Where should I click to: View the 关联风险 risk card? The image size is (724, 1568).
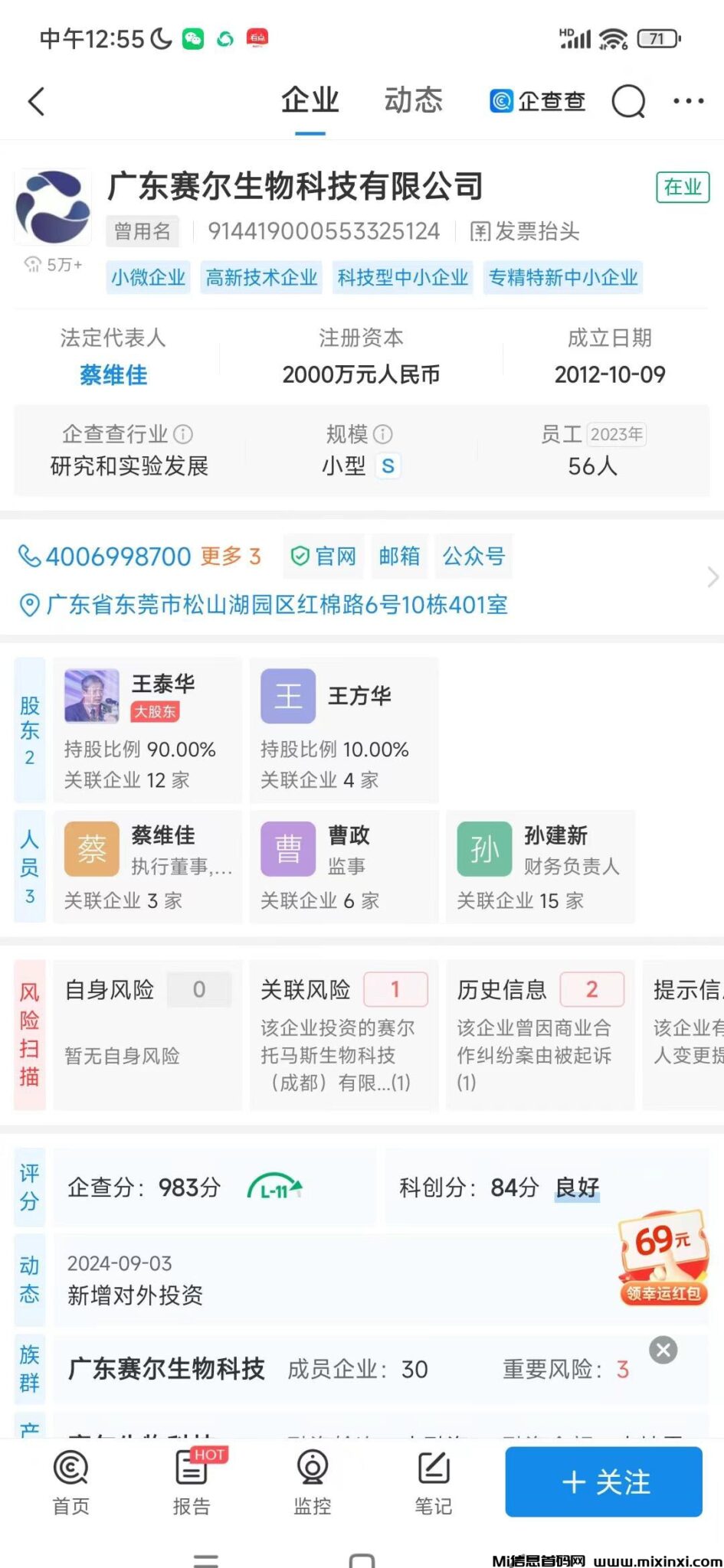[343, 1034]
